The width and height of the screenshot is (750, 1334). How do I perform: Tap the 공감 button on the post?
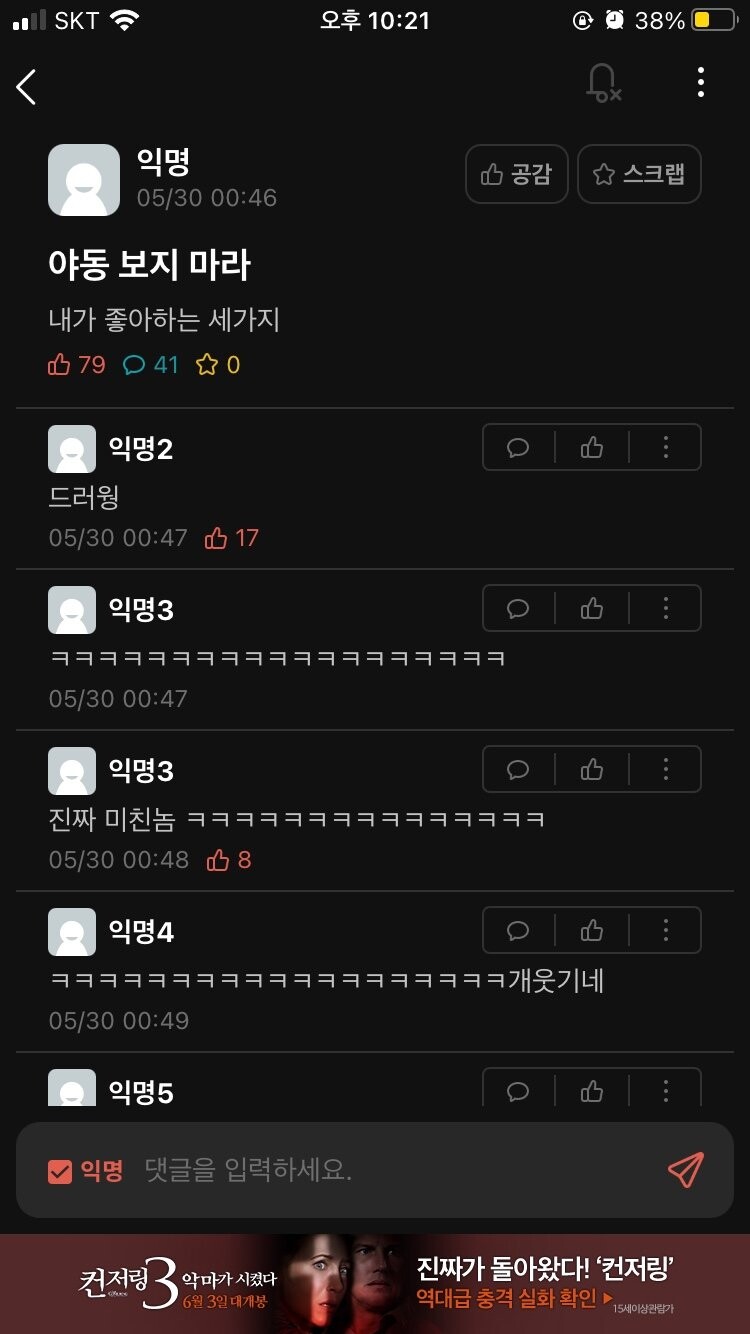(517, 175)
